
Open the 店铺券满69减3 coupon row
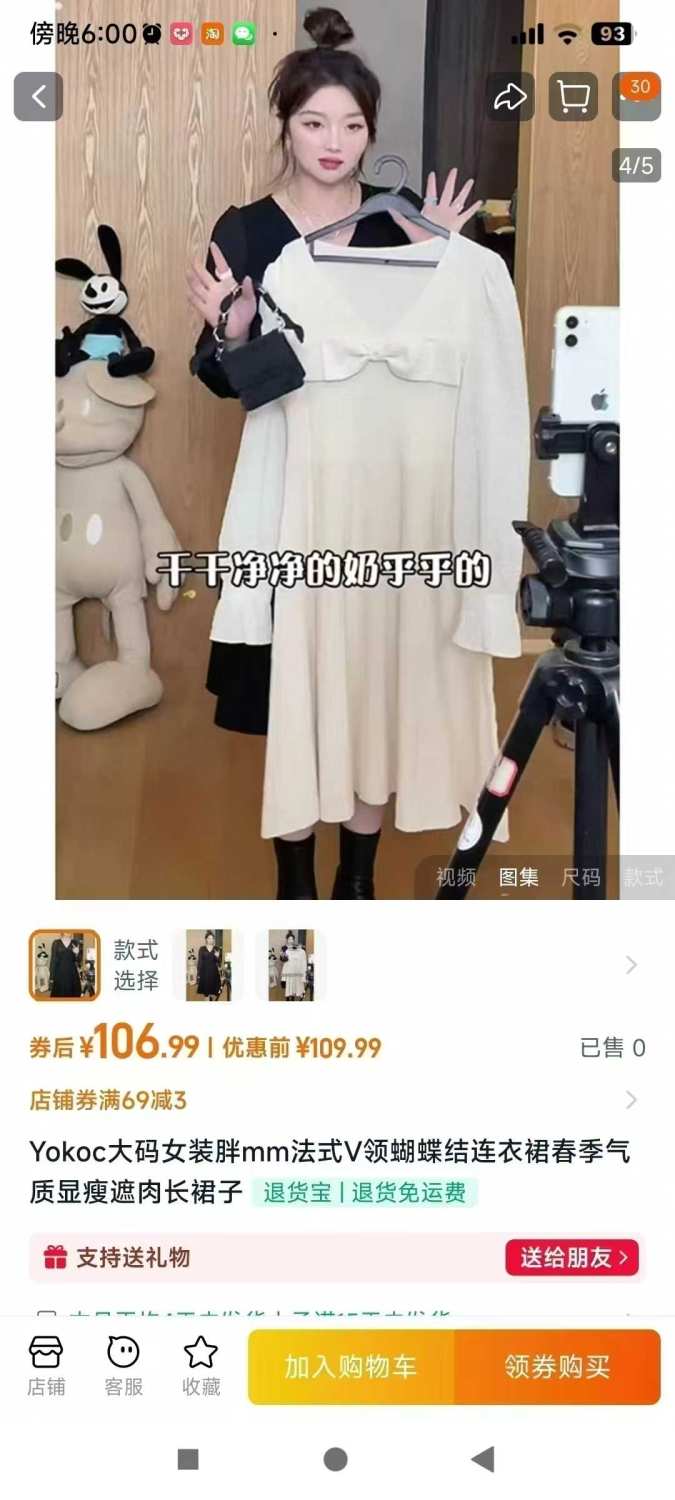337,1100
